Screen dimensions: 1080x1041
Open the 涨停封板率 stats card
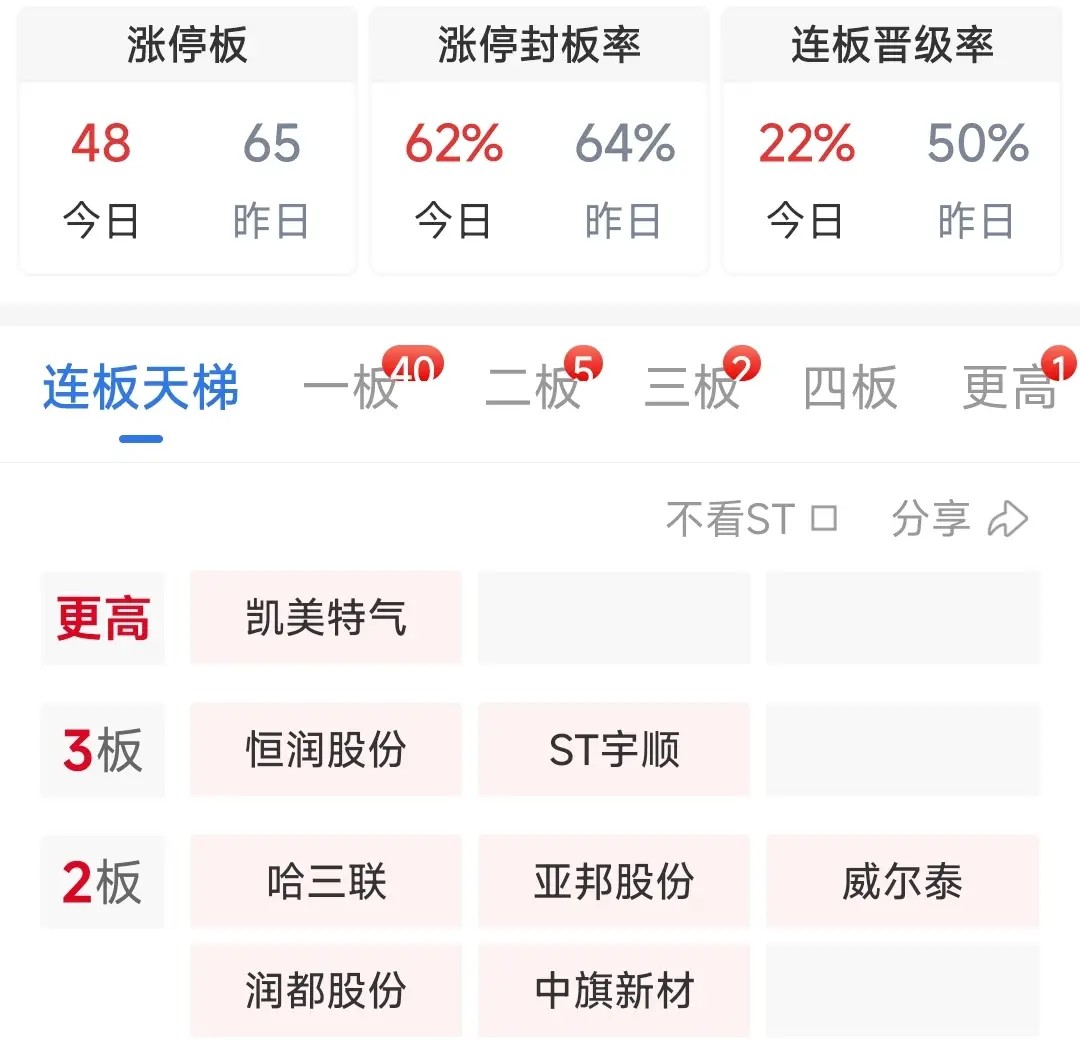click(x=539, y=140)
